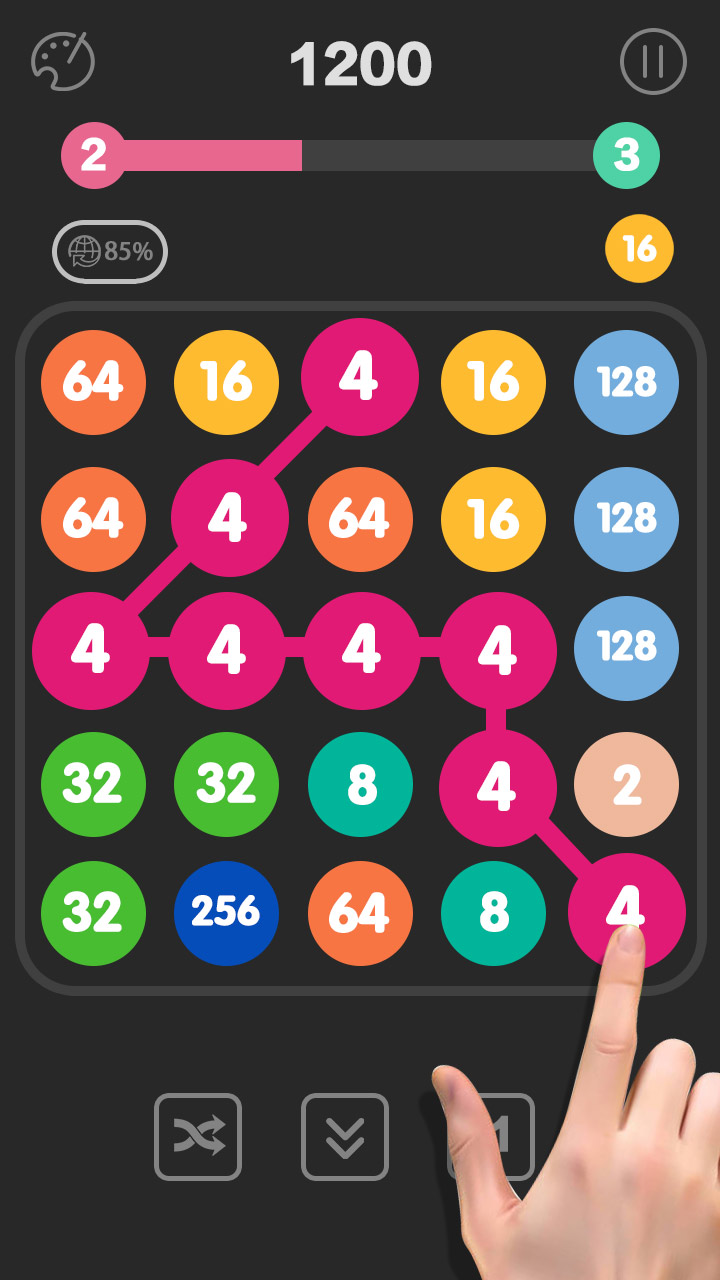Shuffle the board with the shuffle icon

tap(198, 1138)
